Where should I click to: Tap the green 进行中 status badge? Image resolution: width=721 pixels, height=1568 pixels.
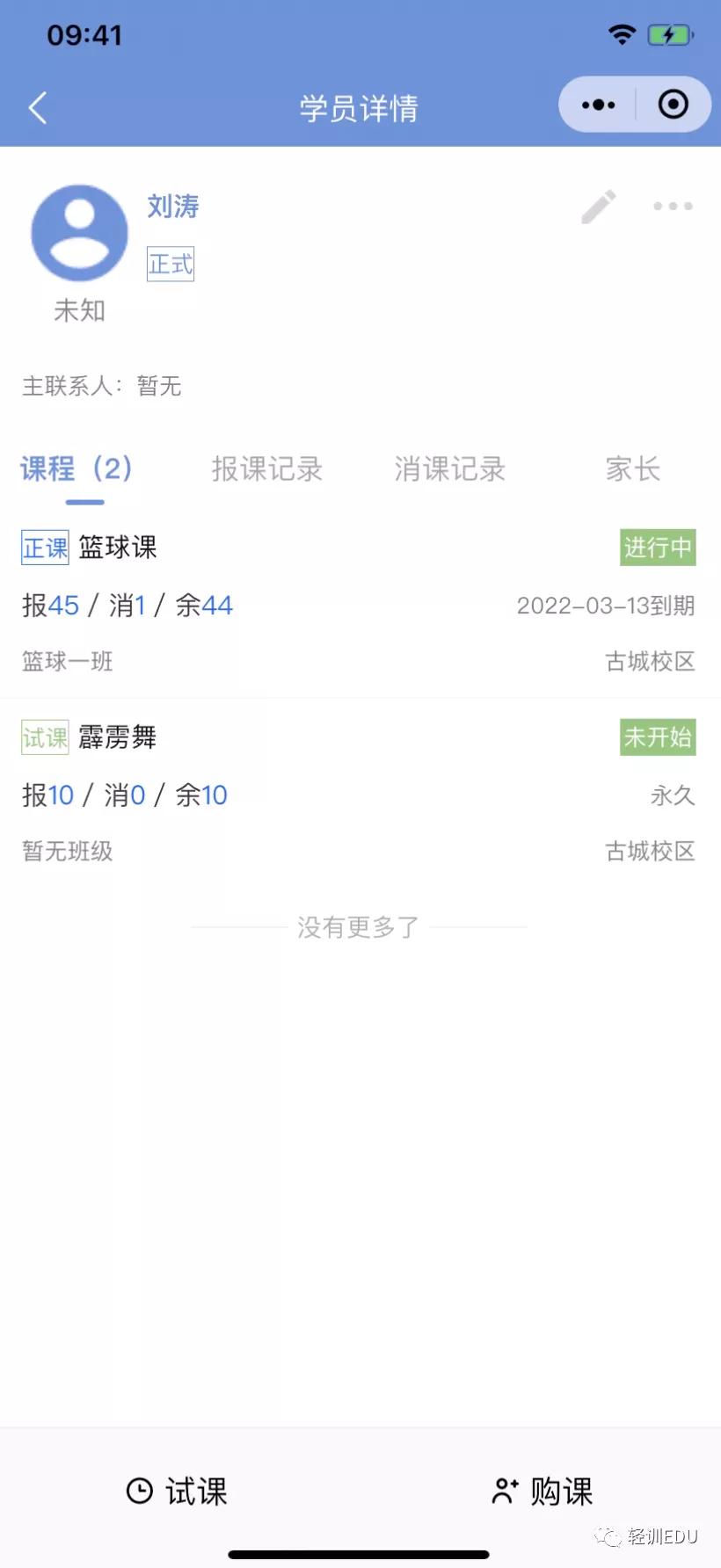658,547
